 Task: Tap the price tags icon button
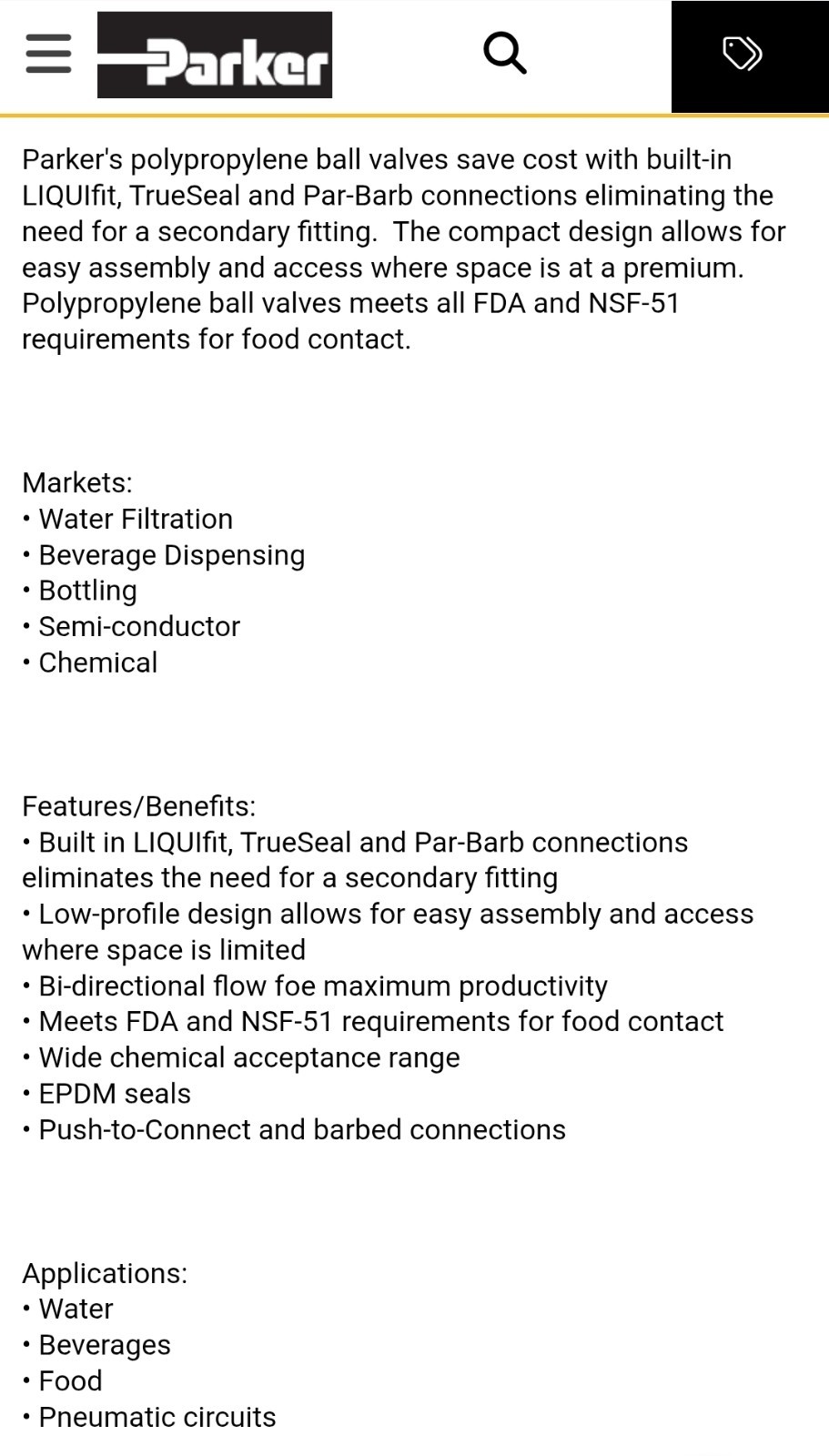pyautogui.click(x=750, y=56)
